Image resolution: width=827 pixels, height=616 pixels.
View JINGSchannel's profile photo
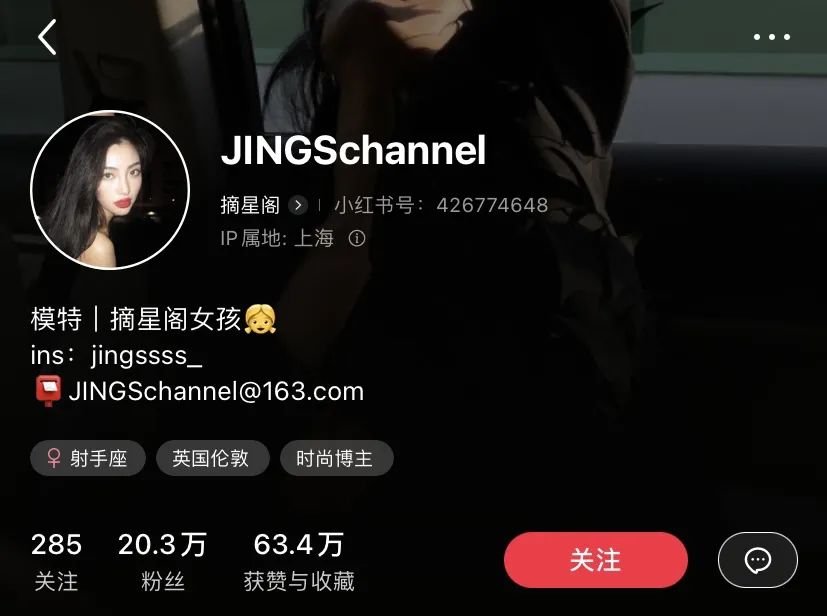click(x=110, y=190)
